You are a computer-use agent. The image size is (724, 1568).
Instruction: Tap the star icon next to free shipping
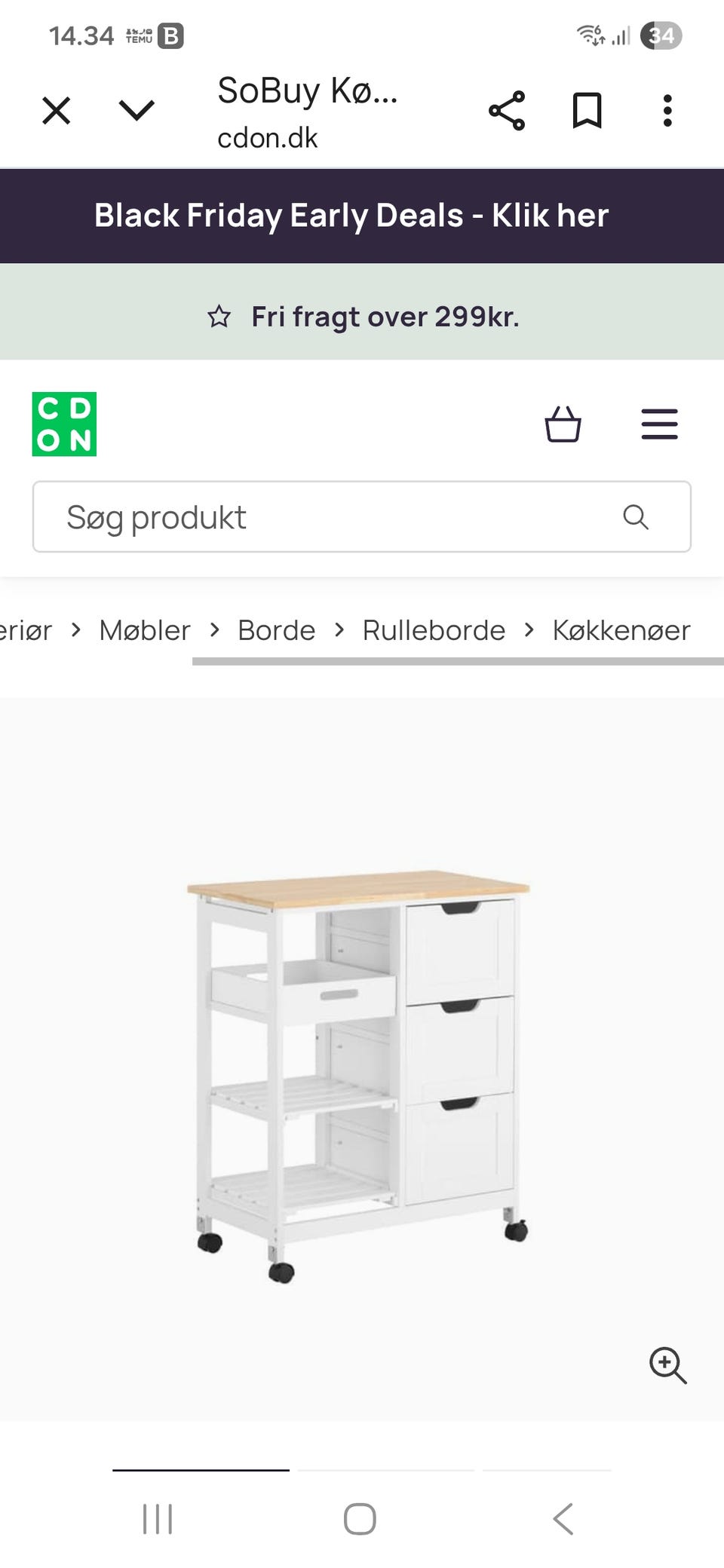tap(221, 317)
